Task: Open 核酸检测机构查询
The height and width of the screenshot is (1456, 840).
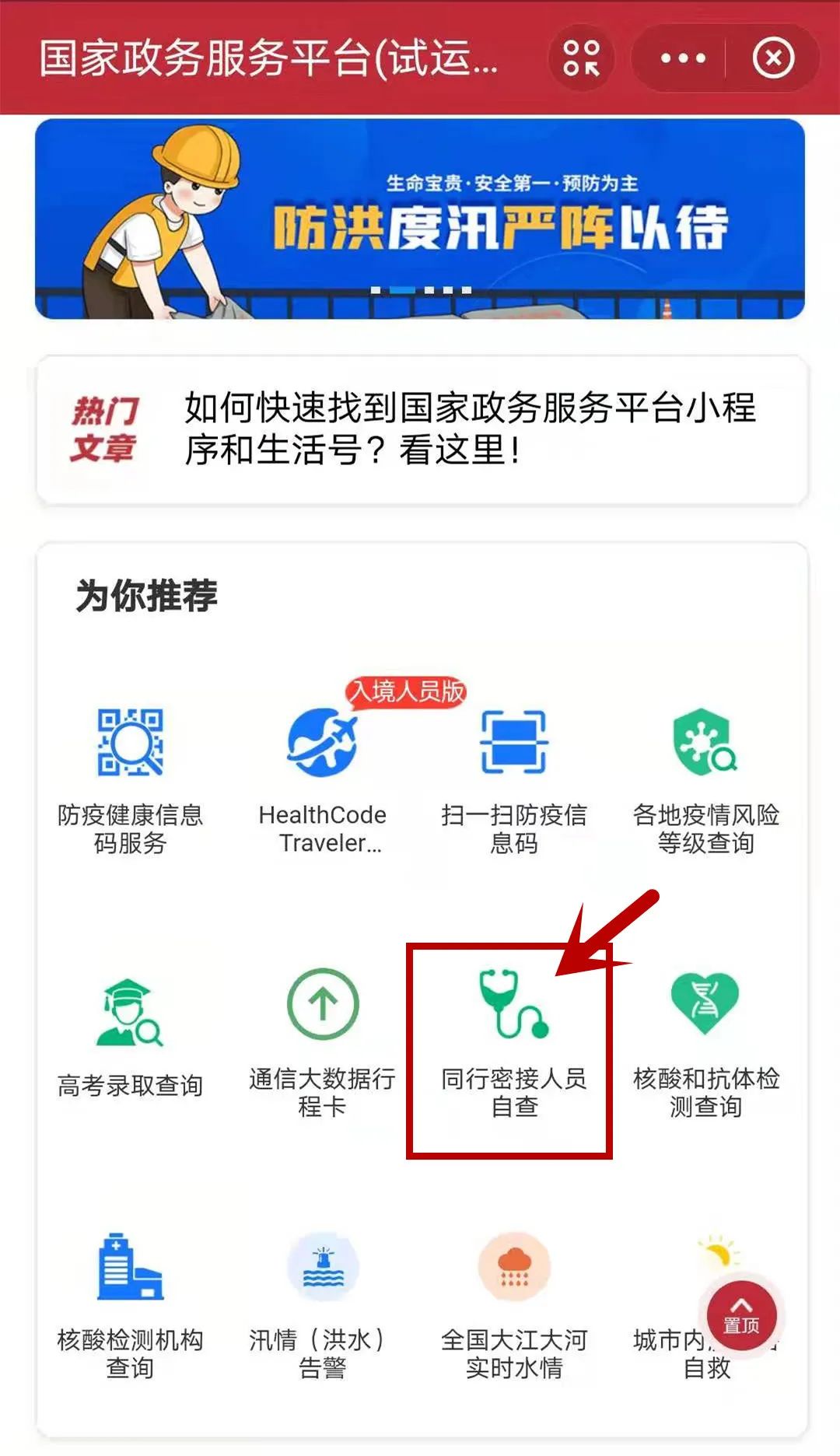Action: click(x=130, y=1304)
